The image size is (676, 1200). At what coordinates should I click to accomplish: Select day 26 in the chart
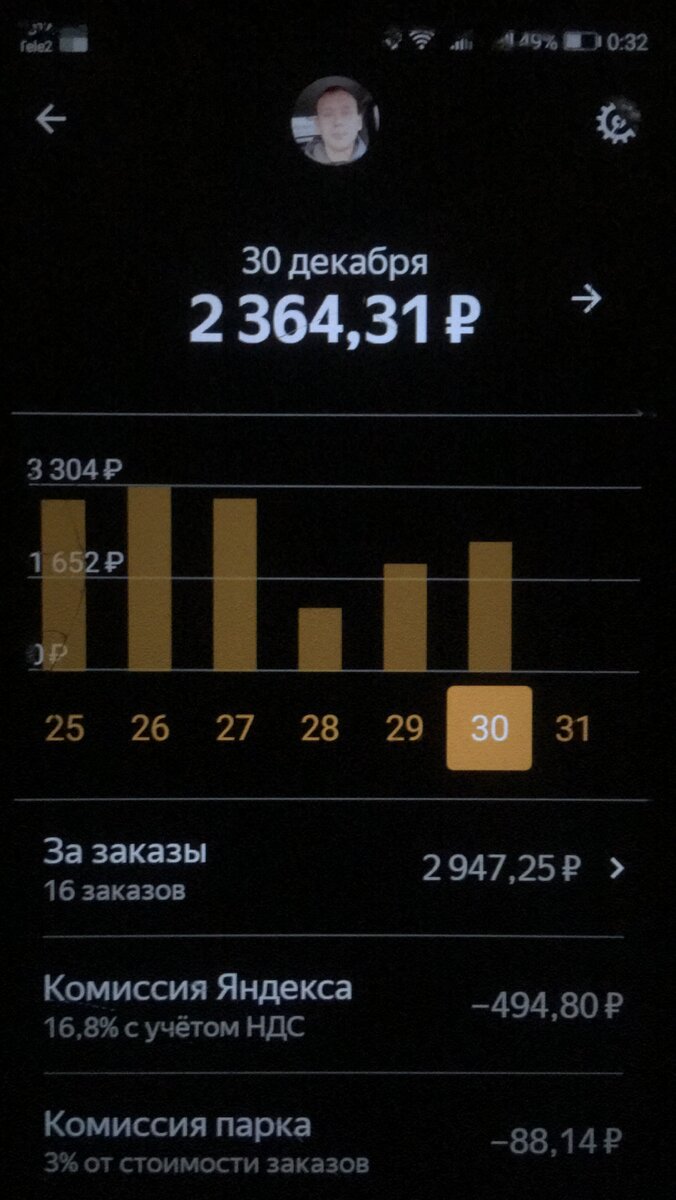[x=150, y=728]
